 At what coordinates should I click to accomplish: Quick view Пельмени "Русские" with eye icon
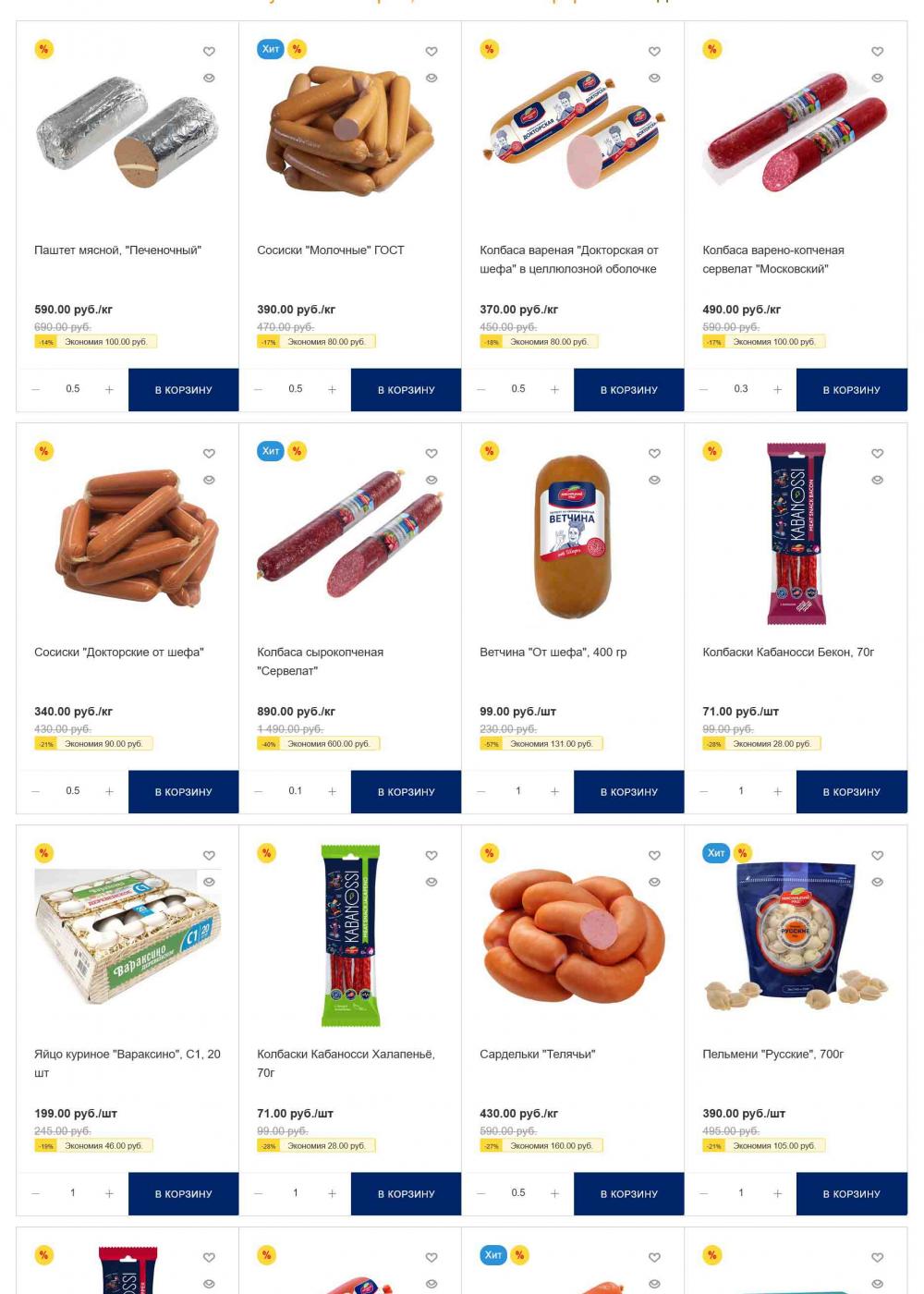point(877,883)
